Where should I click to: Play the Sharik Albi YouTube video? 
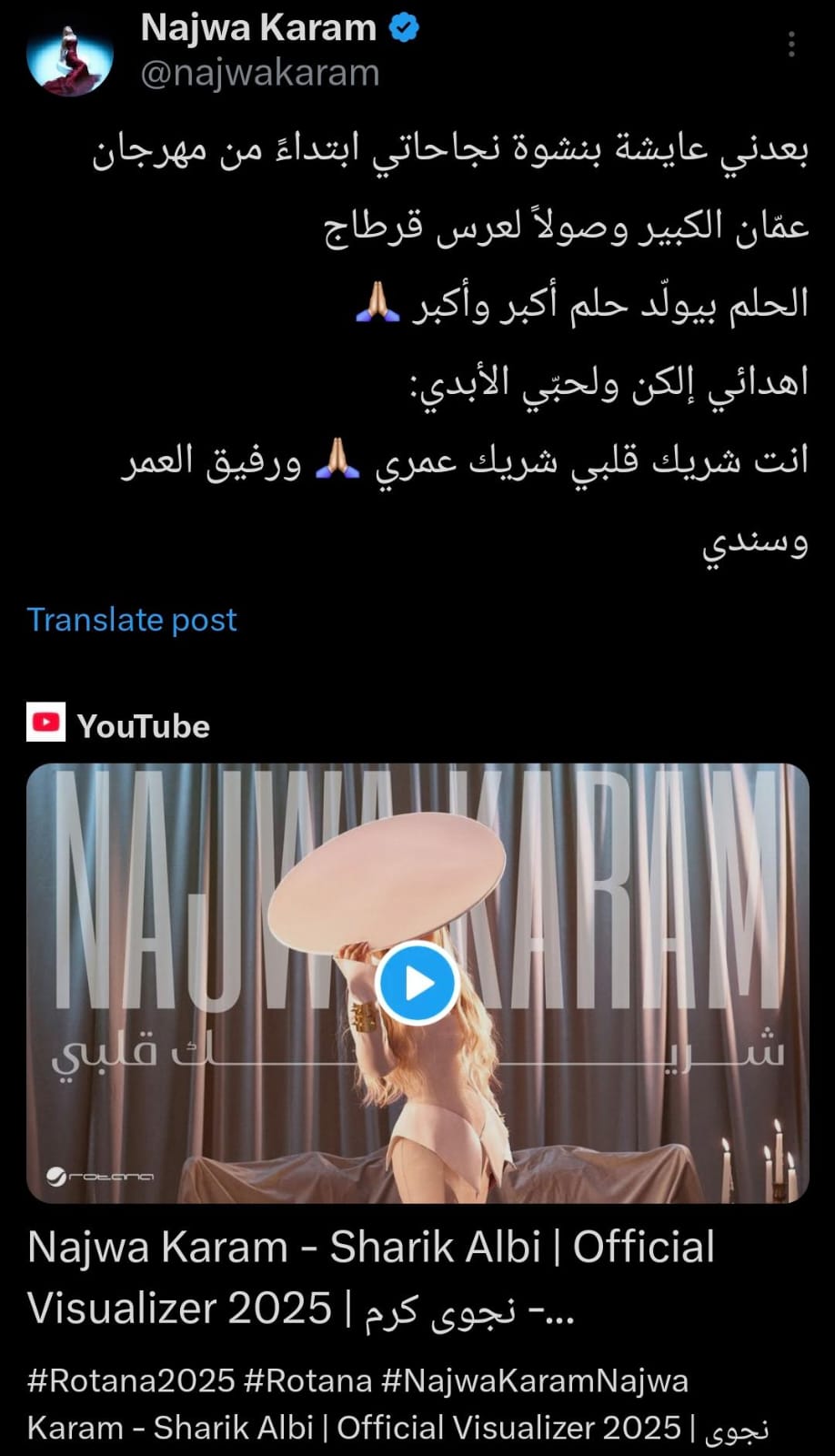coord(417,983)
